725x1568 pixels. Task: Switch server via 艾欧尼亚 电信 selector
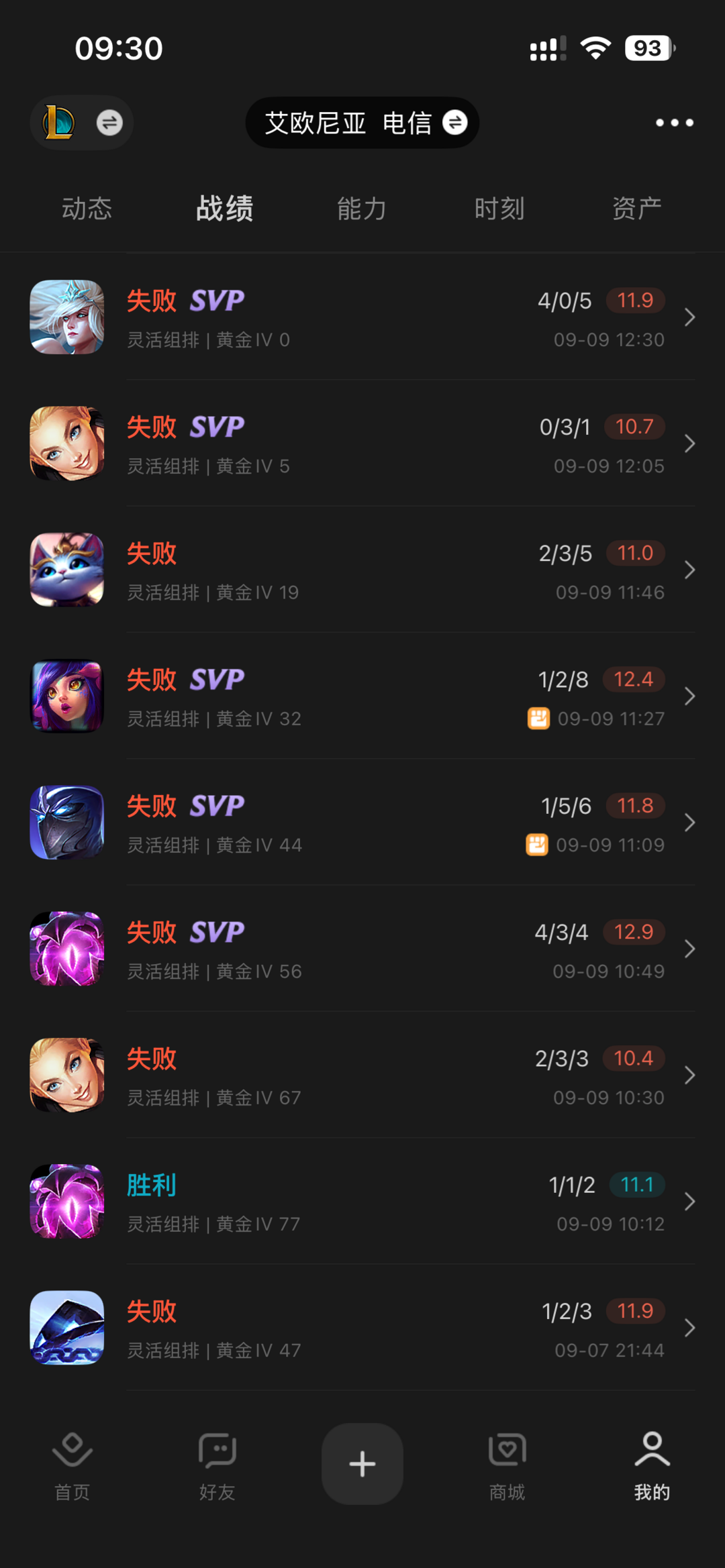(x=362, y=123)
